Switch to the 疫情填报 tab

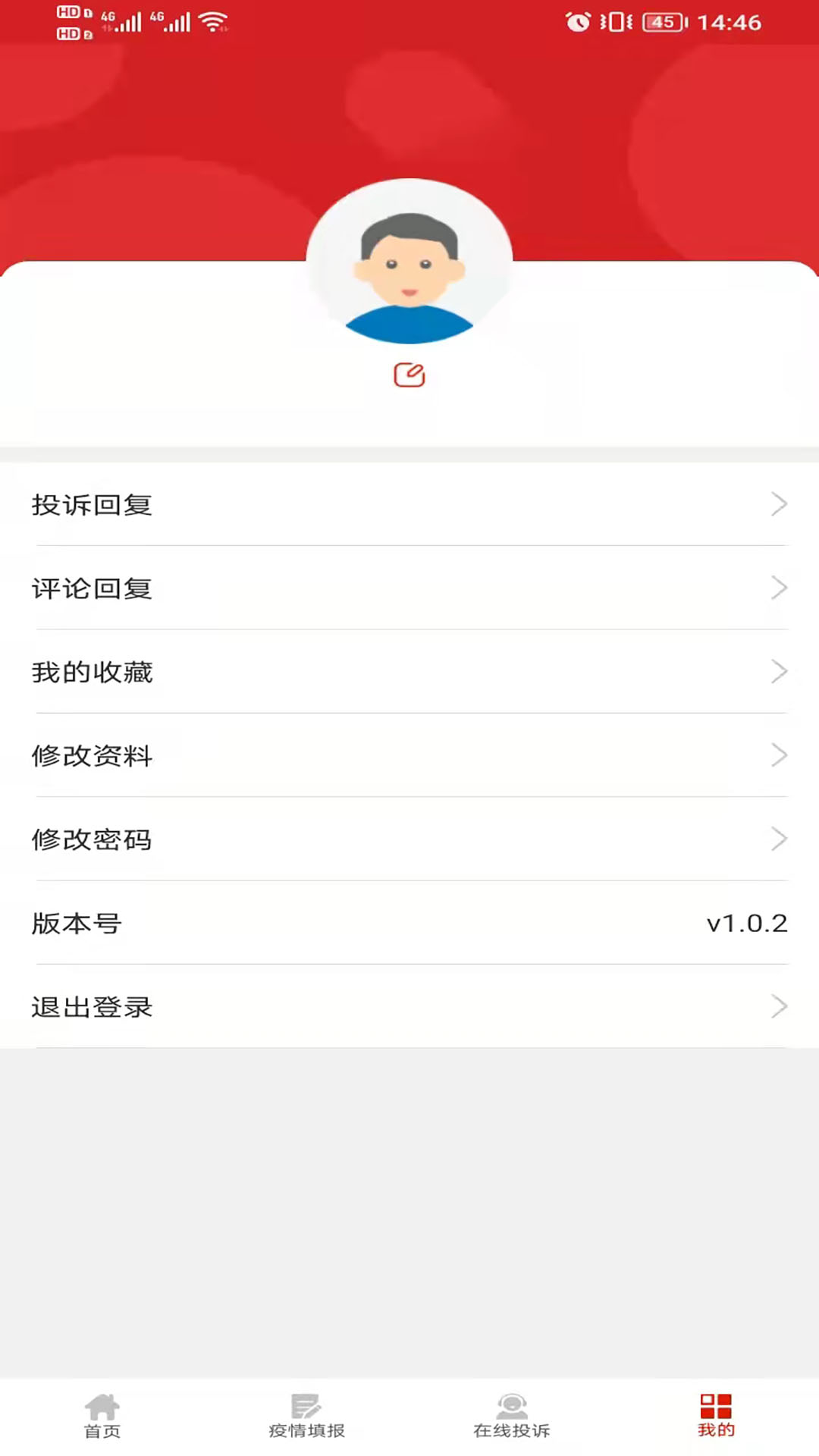point(307,1416)
